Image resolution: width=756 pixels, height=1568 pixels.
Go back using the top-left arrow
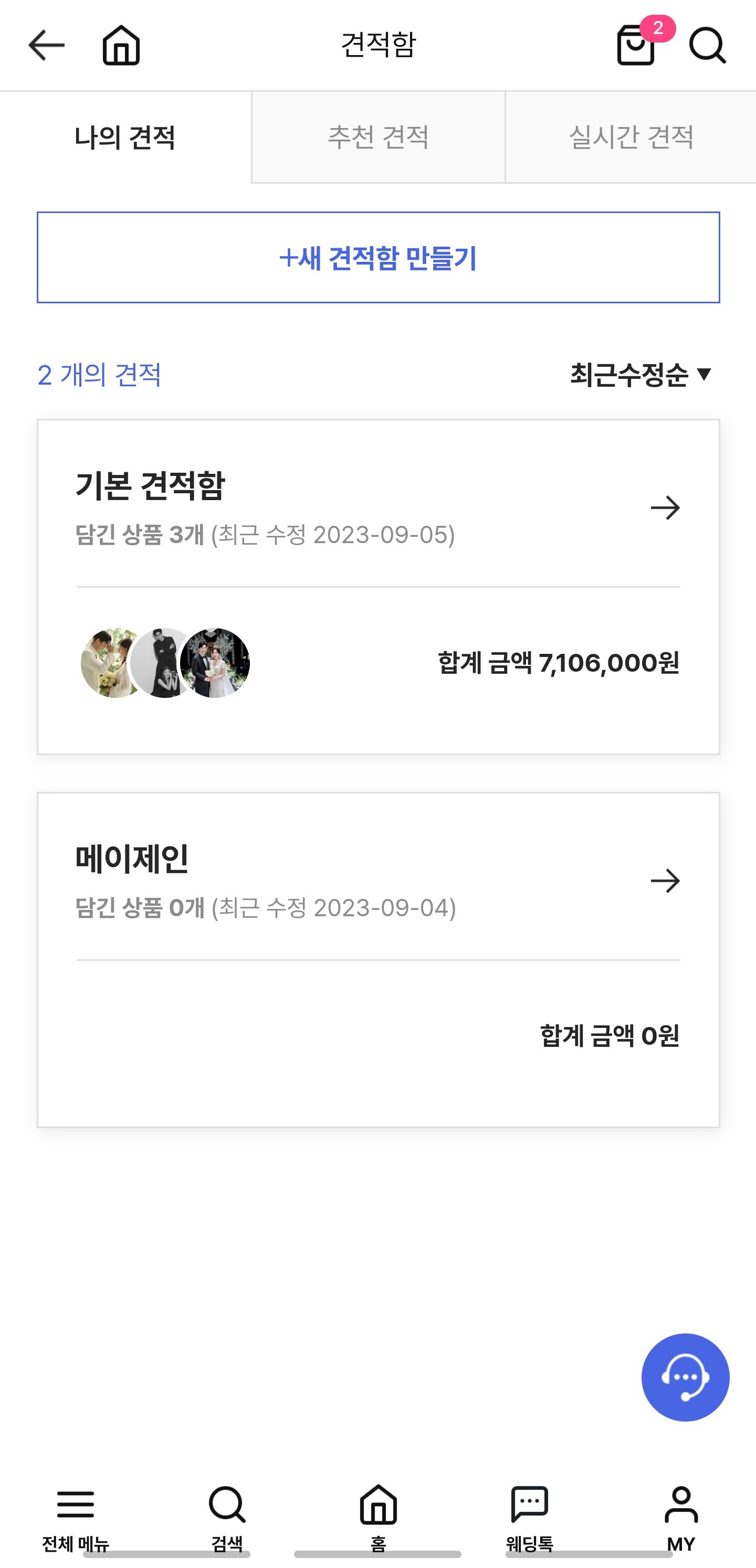[46, 46]
